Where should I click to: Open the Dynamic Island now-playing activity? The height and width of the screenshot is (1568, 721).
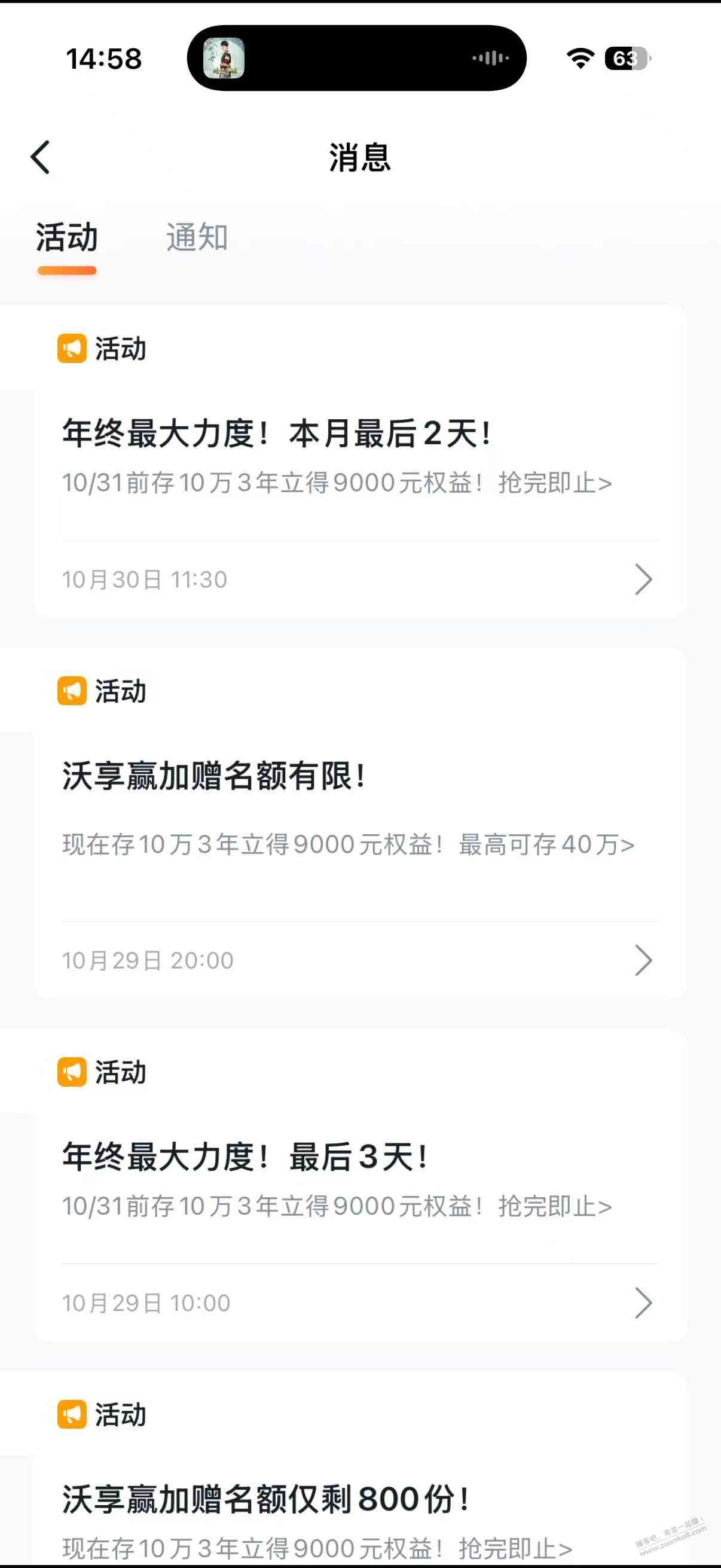coord(356,59)
